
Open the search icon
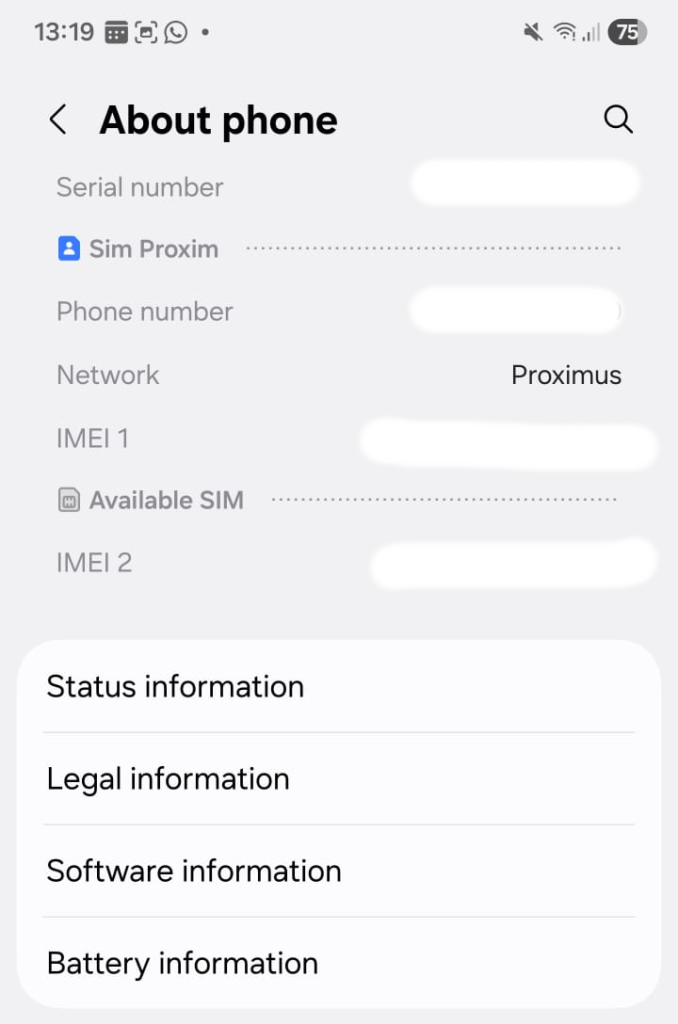[x=618, y=121]
